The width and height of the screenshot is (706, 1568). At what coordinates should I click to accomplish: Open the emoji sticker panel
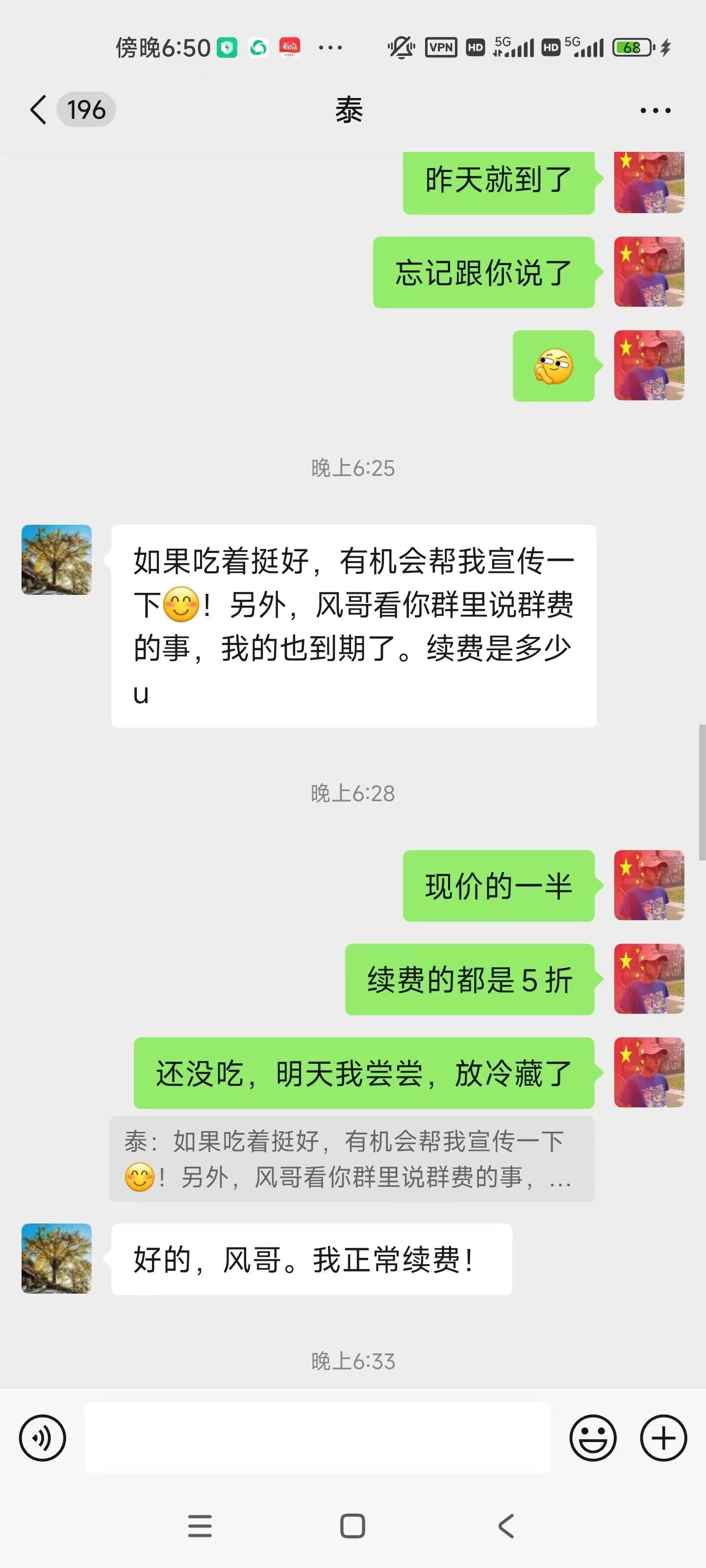(x=592, y=1438)
